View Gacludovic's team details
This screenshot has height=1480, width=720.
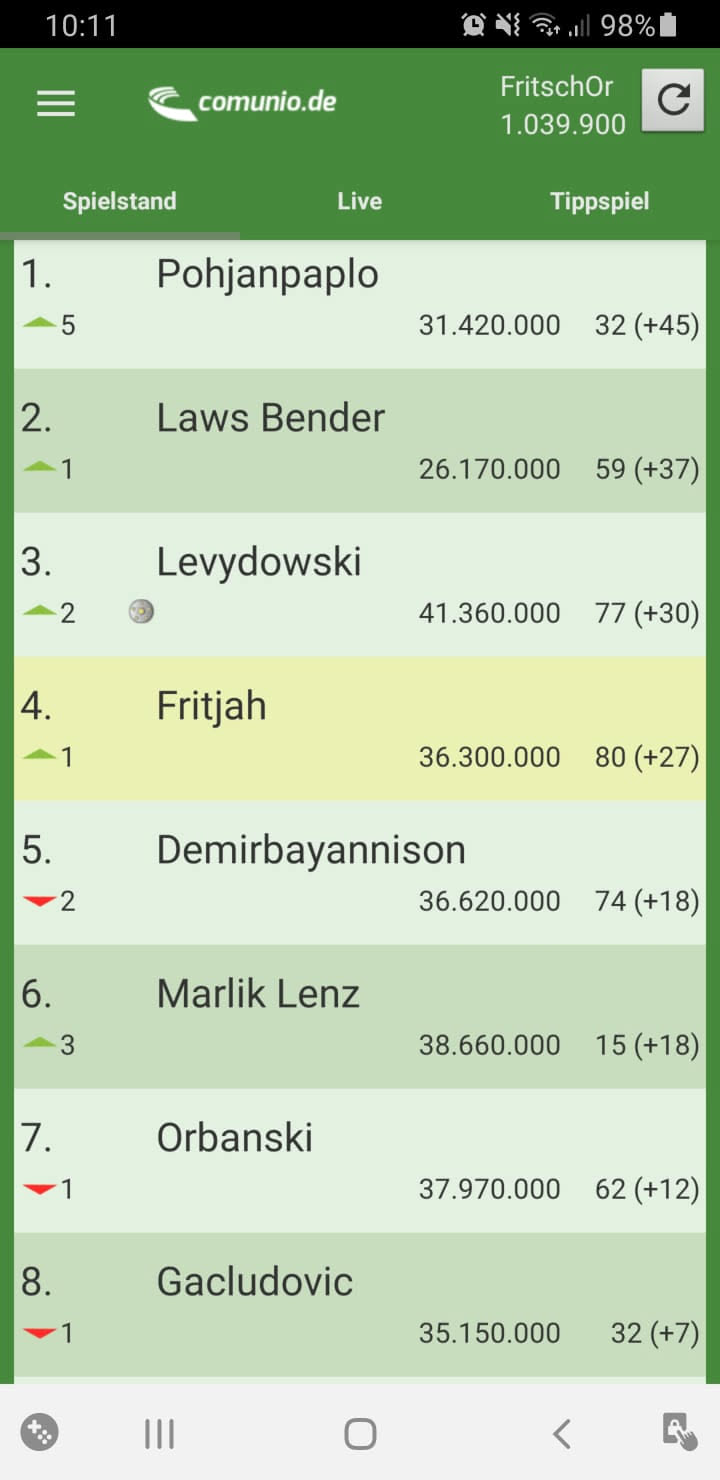(254, 1282)
